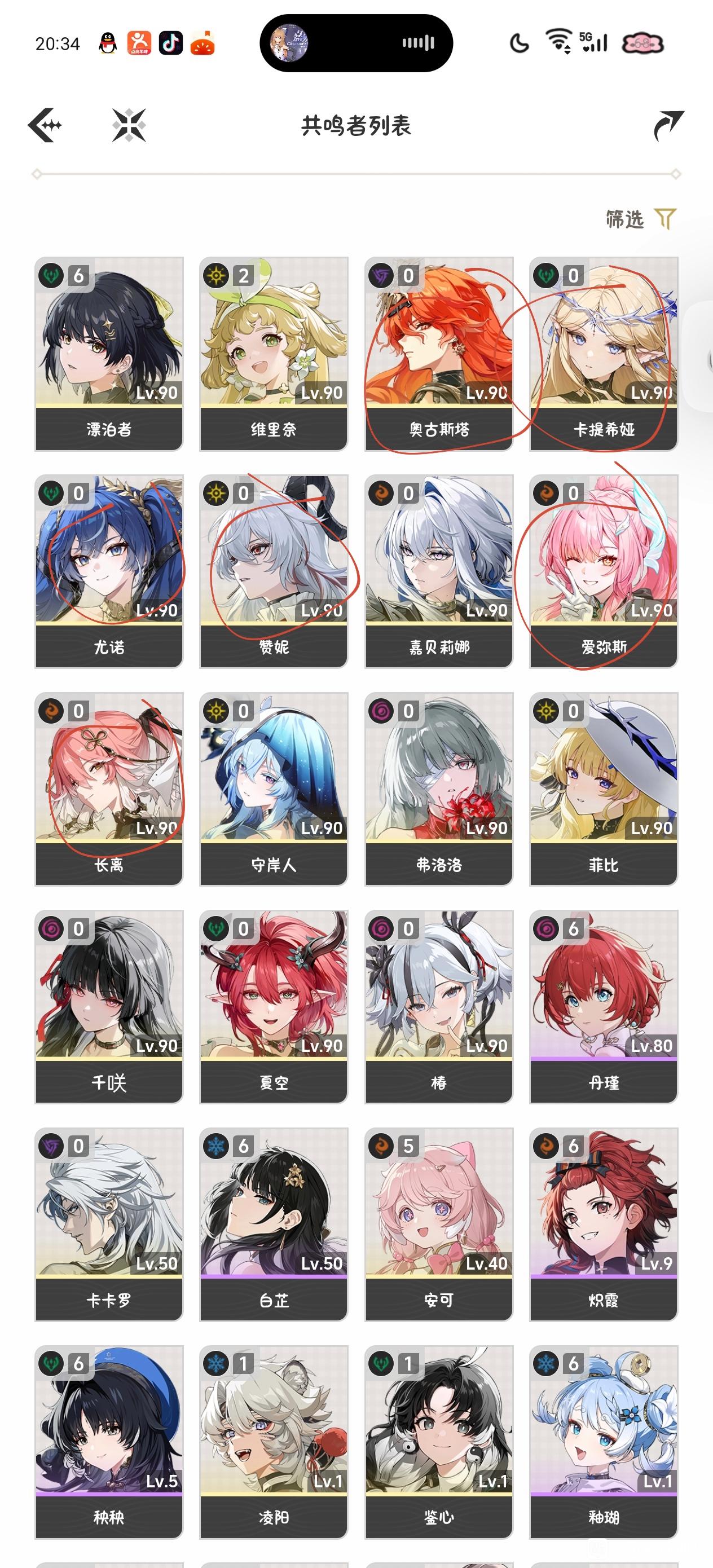Open the 菲比 card
This screenshot has width=713, height=1568.
coord(604,789)
